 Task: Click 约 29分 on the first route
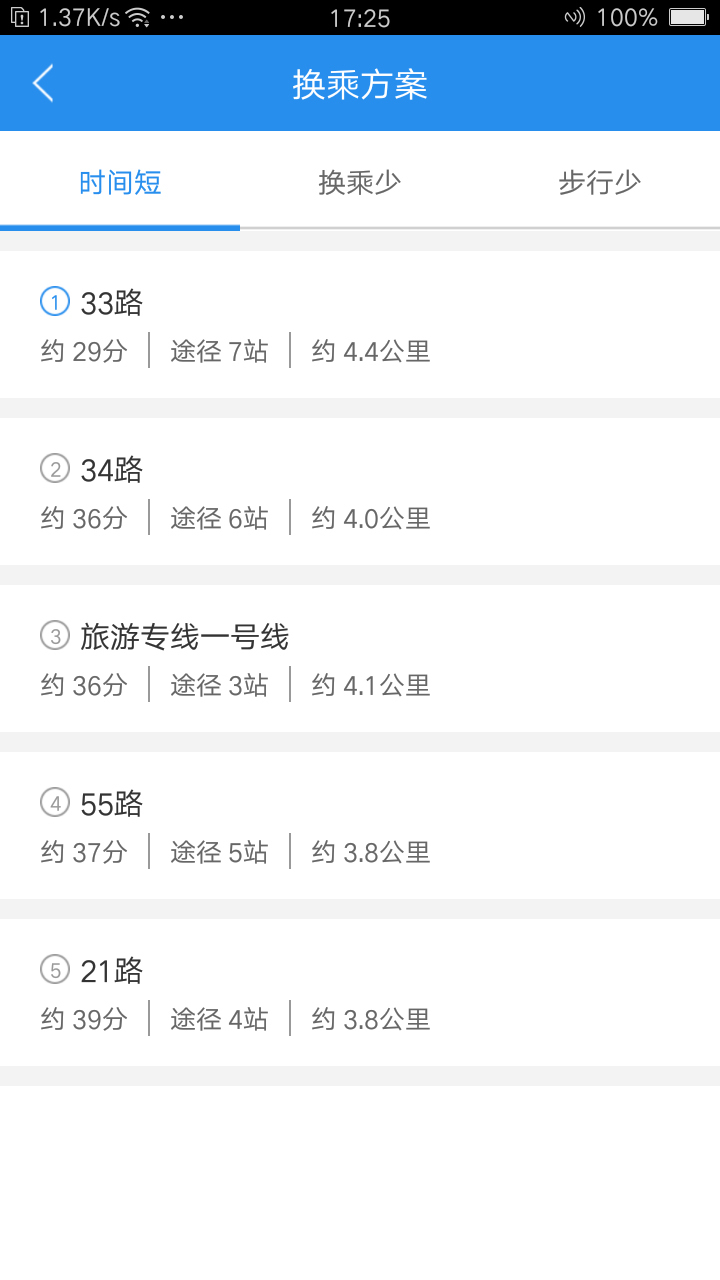pos(85,350)
